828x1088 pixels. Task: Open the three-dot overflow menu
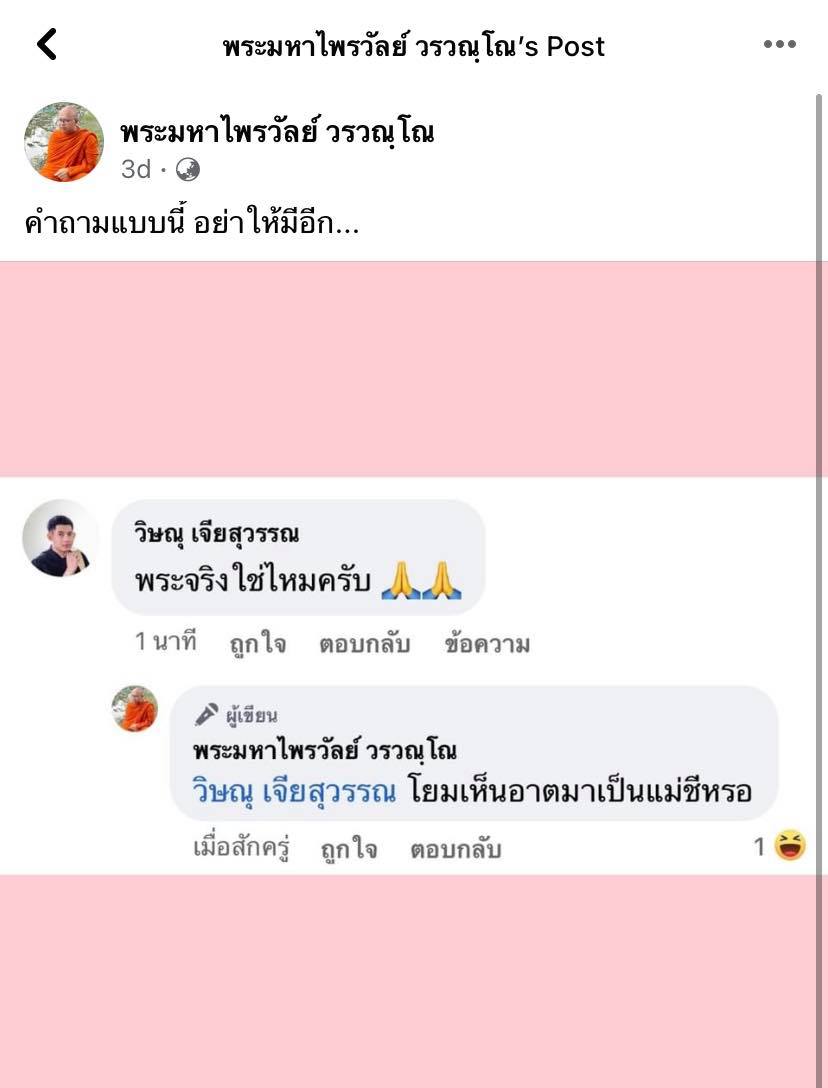(x=779, y=44)
